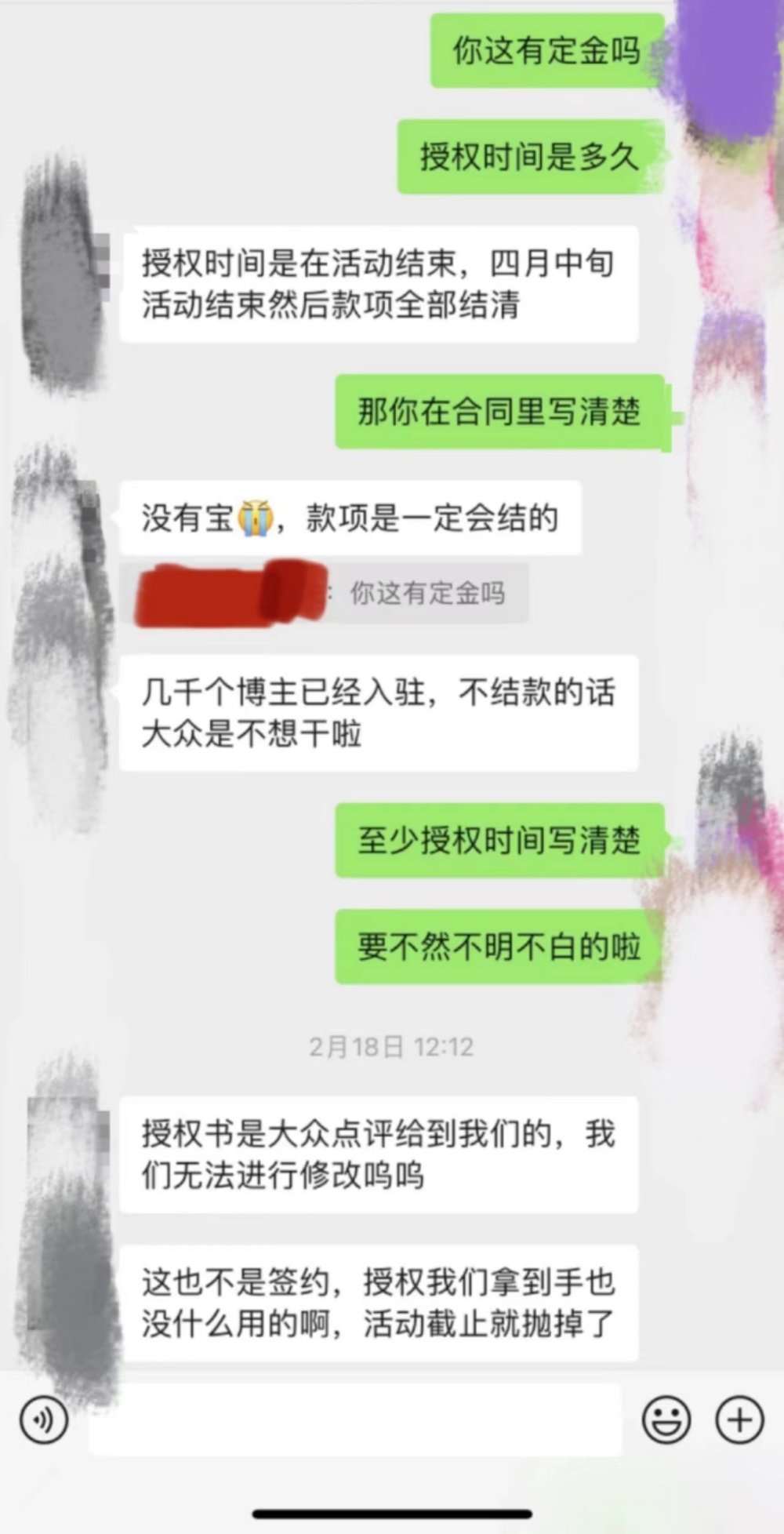Viewport: 784px width, 1534px height.
Task: Tap the message text input field
Action: [355, 1419]
